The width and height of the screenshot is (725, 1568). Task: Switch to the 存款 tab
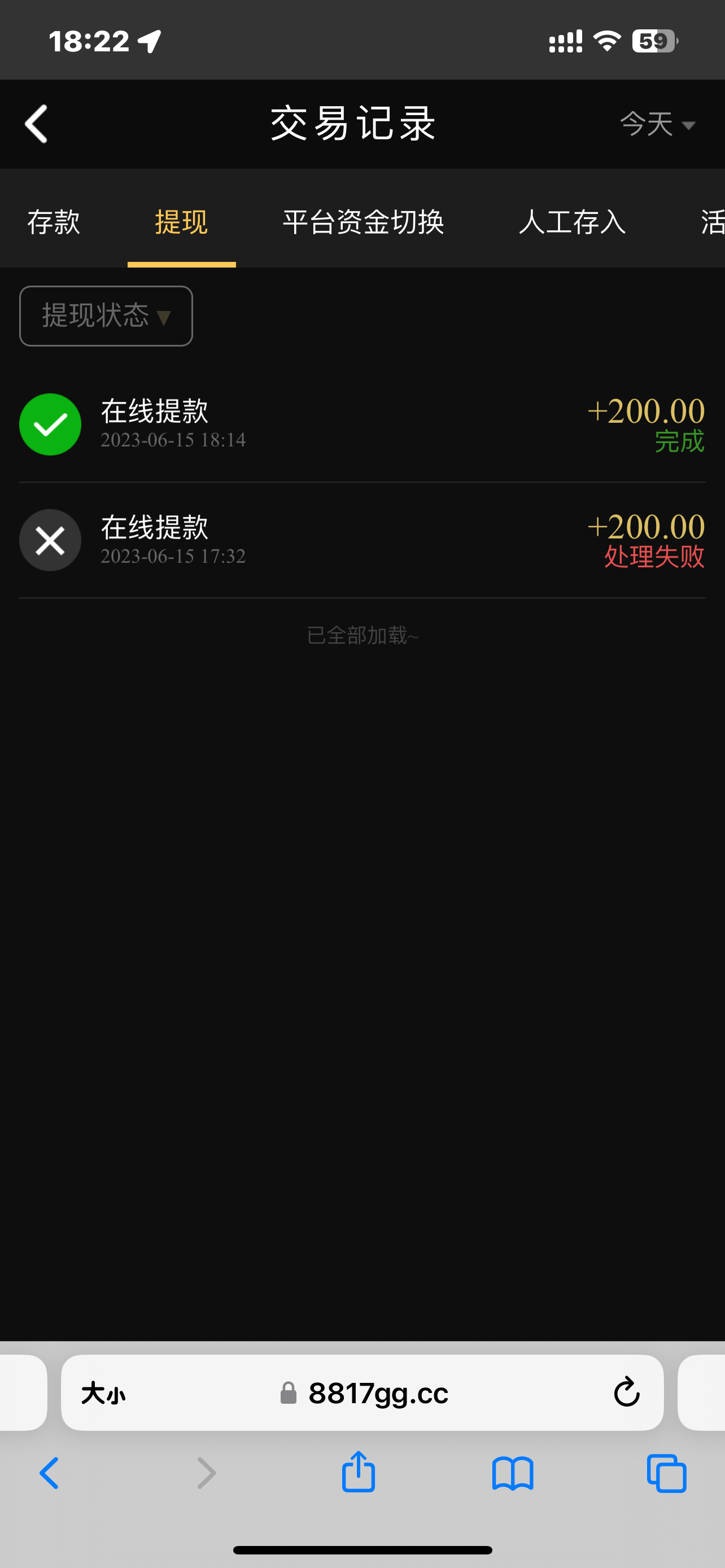pyautogui.click(x=54, y=222)
